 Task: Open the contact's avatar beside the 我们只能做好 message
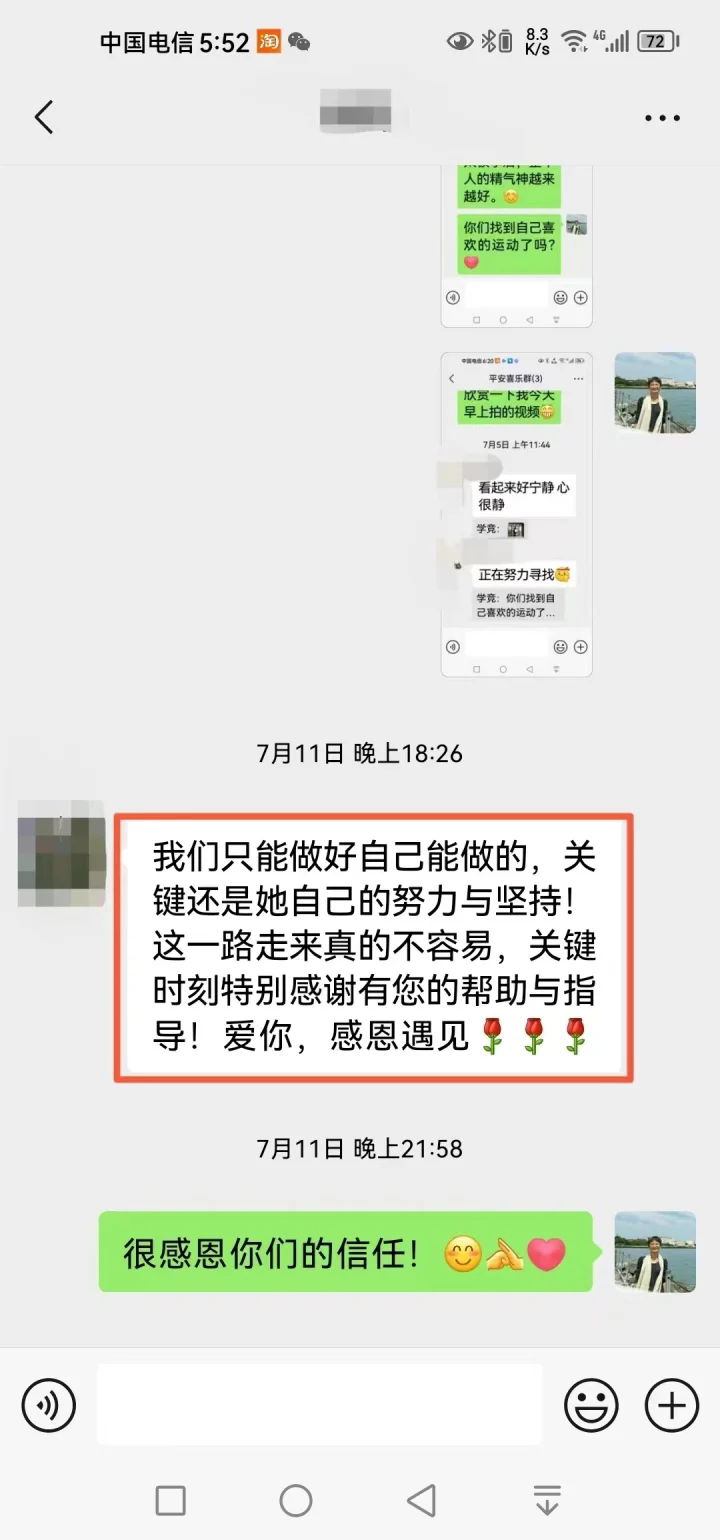61,853
